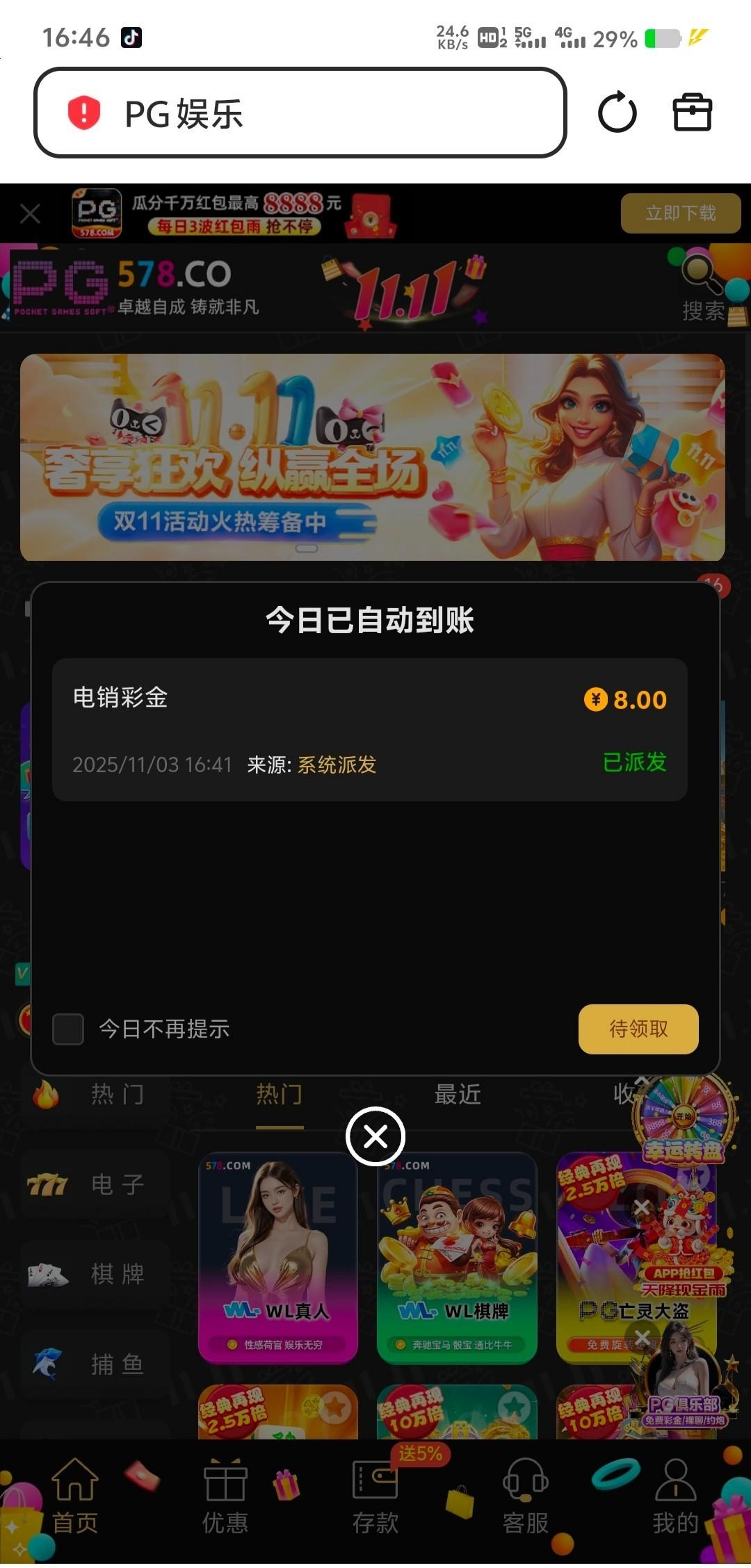Open the 11.11 活动 promo banner
The height and width of the screenshot is (1568, 751).
[x=372, y=457]
